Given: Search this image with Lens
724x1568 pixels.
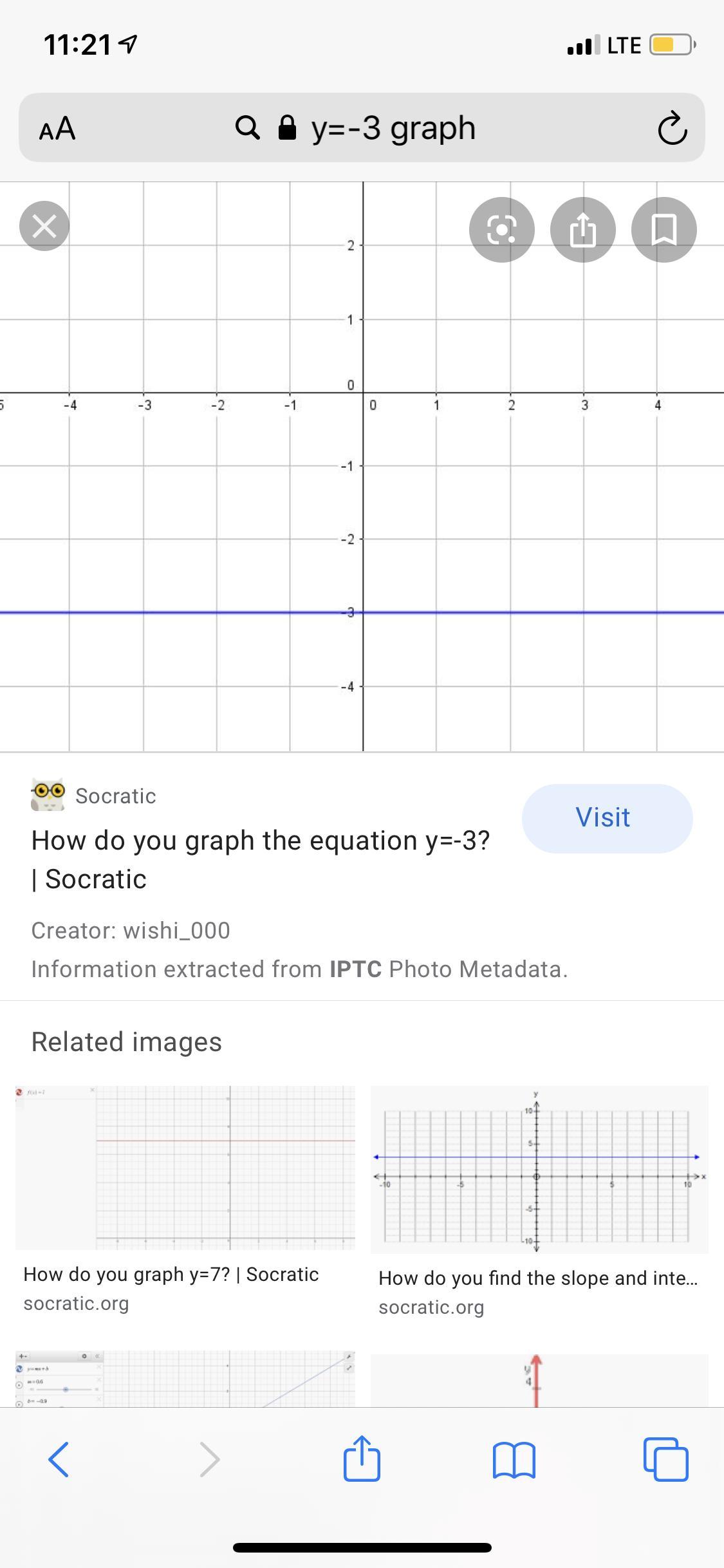Looking at the screenshot, I should (501, 230).
